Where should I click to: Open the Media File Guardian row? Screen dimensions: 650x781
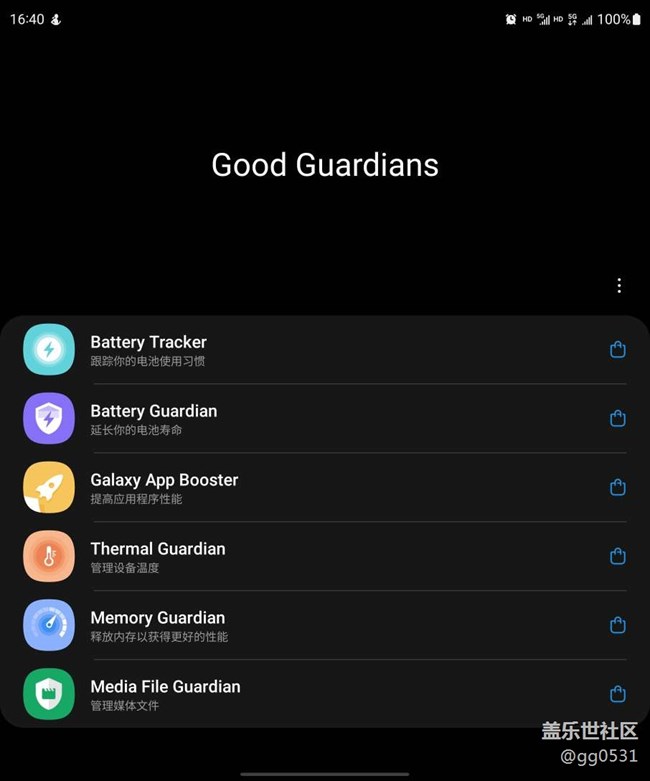[x=325, y=694]
